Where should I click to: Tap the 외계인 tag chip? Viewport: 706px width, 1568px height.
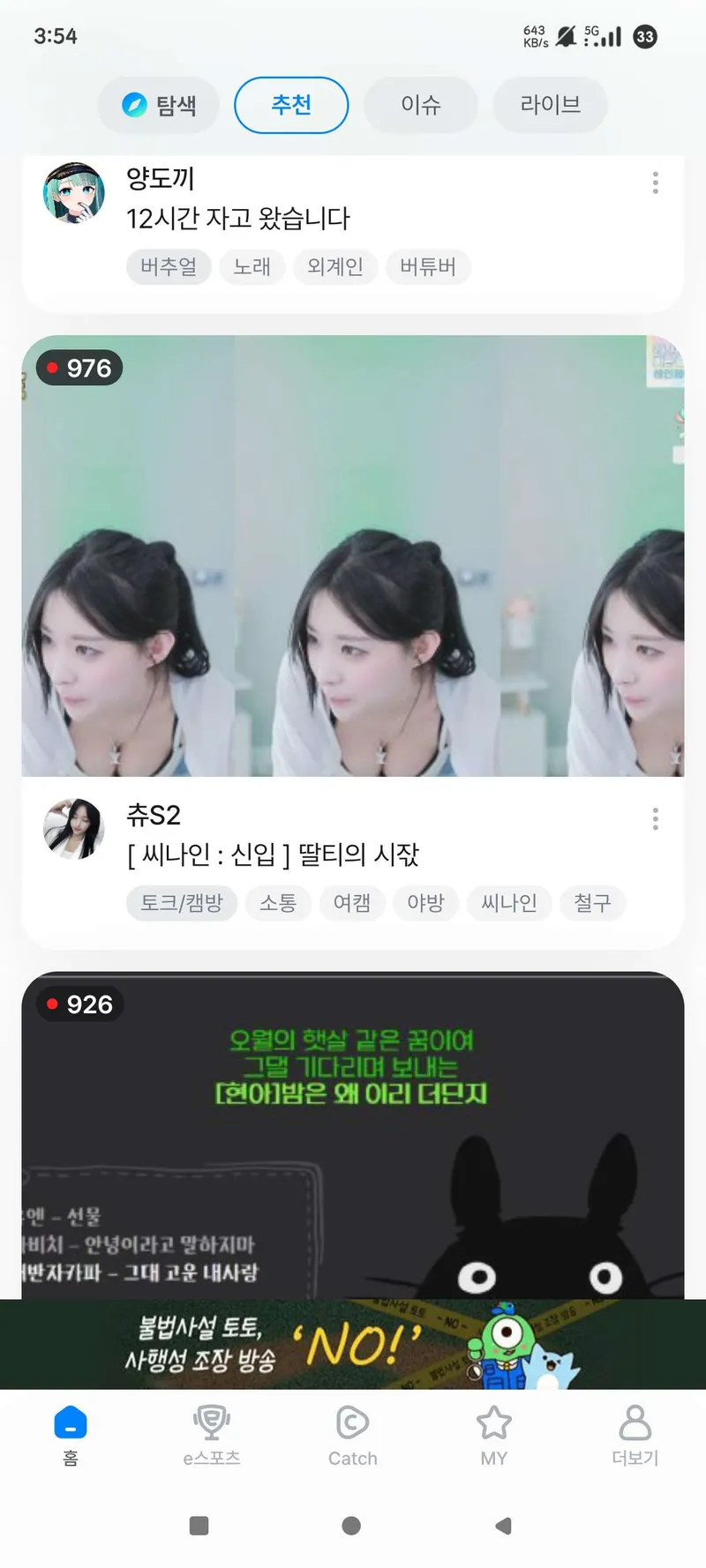coord(335,266)
